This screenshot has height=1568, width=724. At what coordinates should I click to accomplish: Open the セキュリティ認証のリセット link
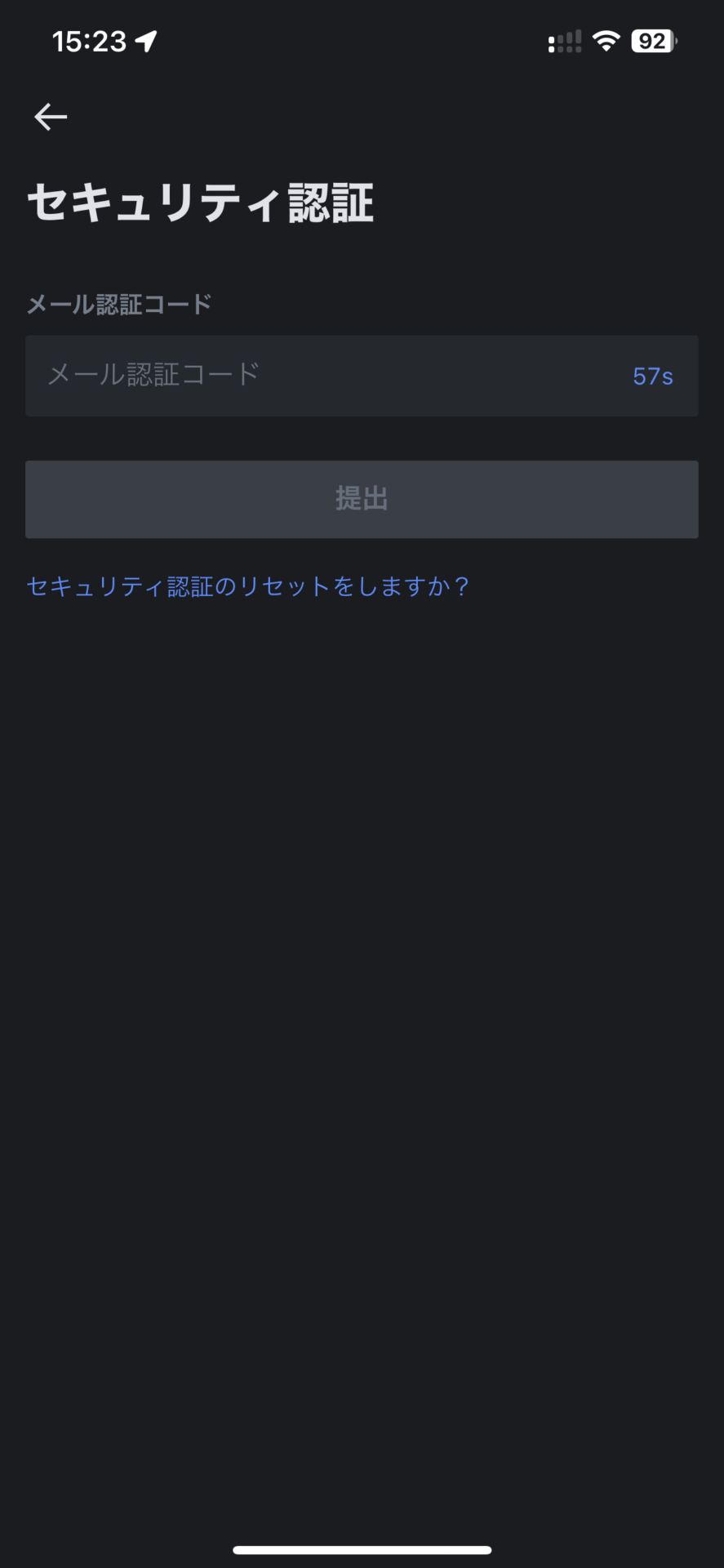coord(248,586)
